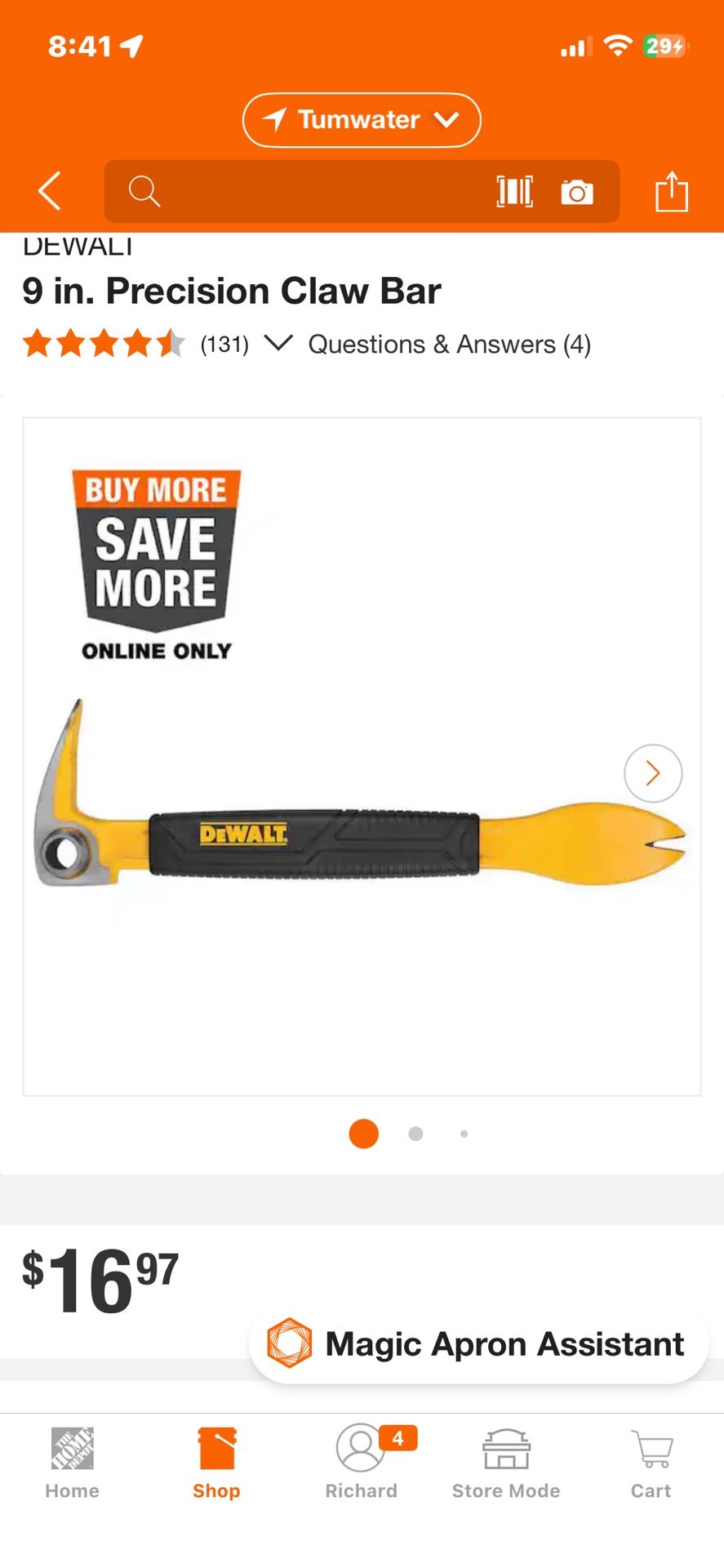Open Richard's account tab
The image size is (724, 1568).
pyautogui.click(x=361, y=1463)
